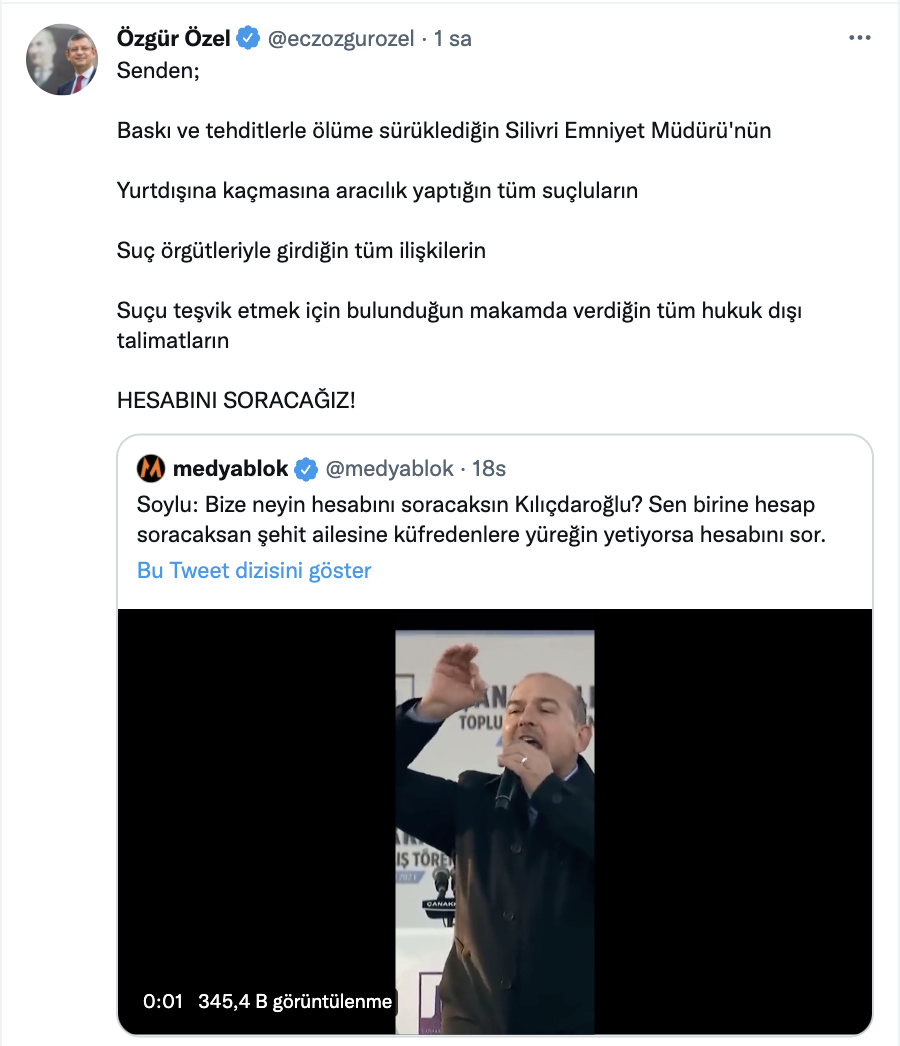Tap 'Bu Tweet dizisini göster' link

254,571
